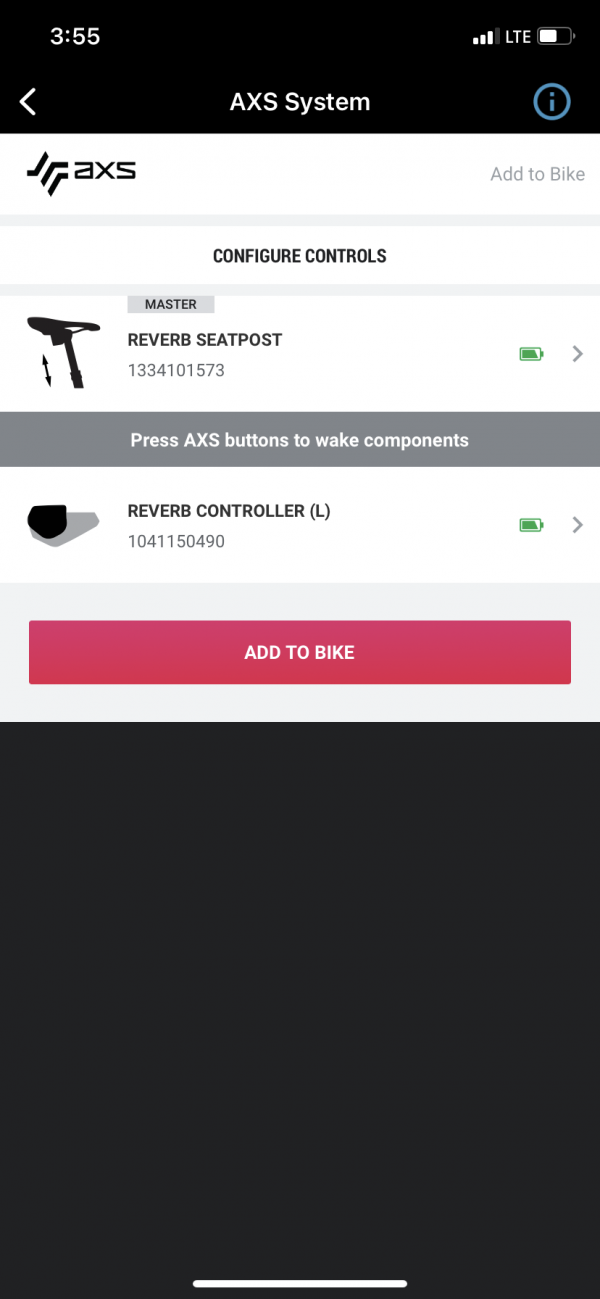Tap Add to Bike next to the AXS logo
The height and width of the screenshot is (1299, 600).
coord(537,174)
